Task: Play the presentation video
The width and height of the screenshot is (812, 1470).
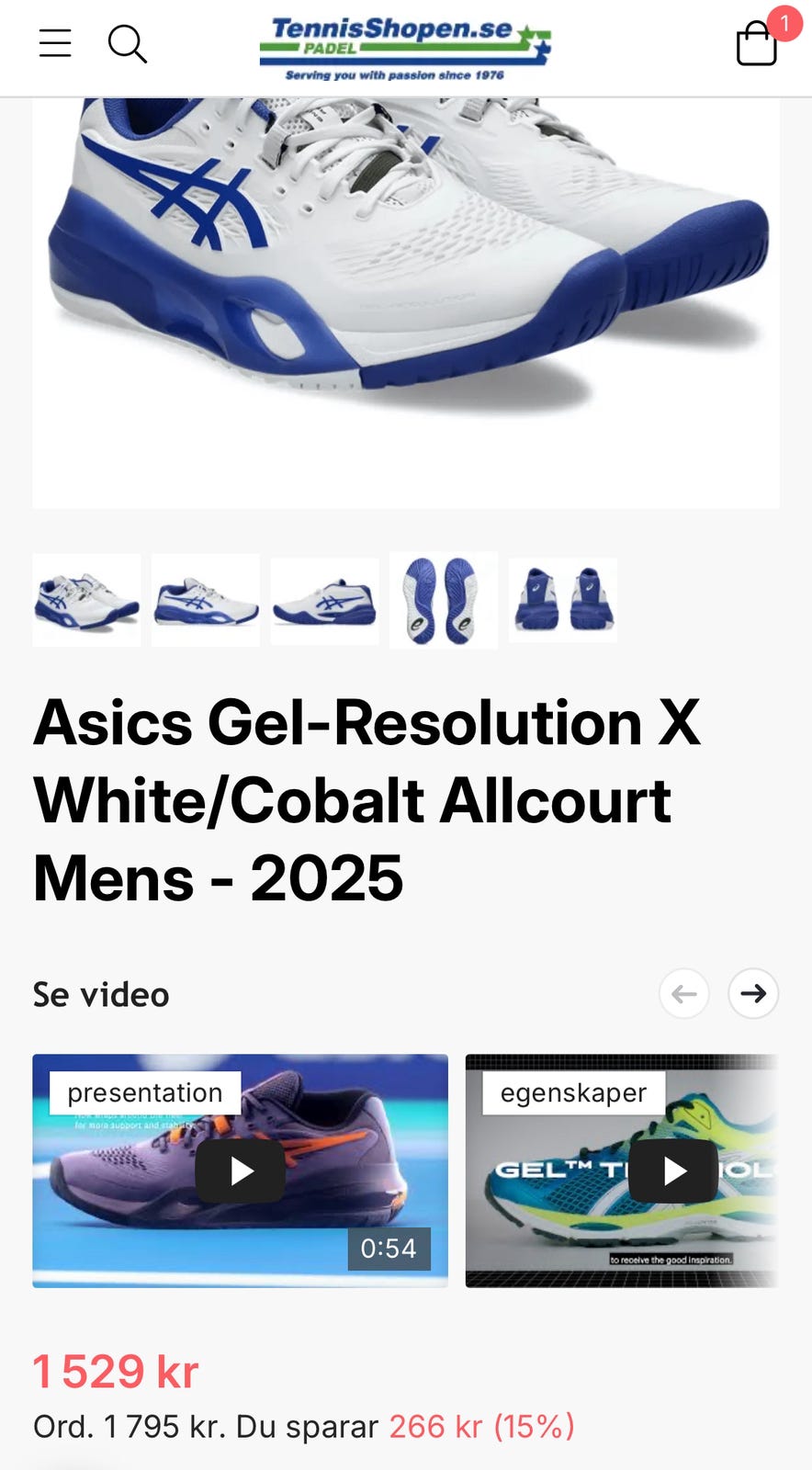Action: click(240, 1170)
